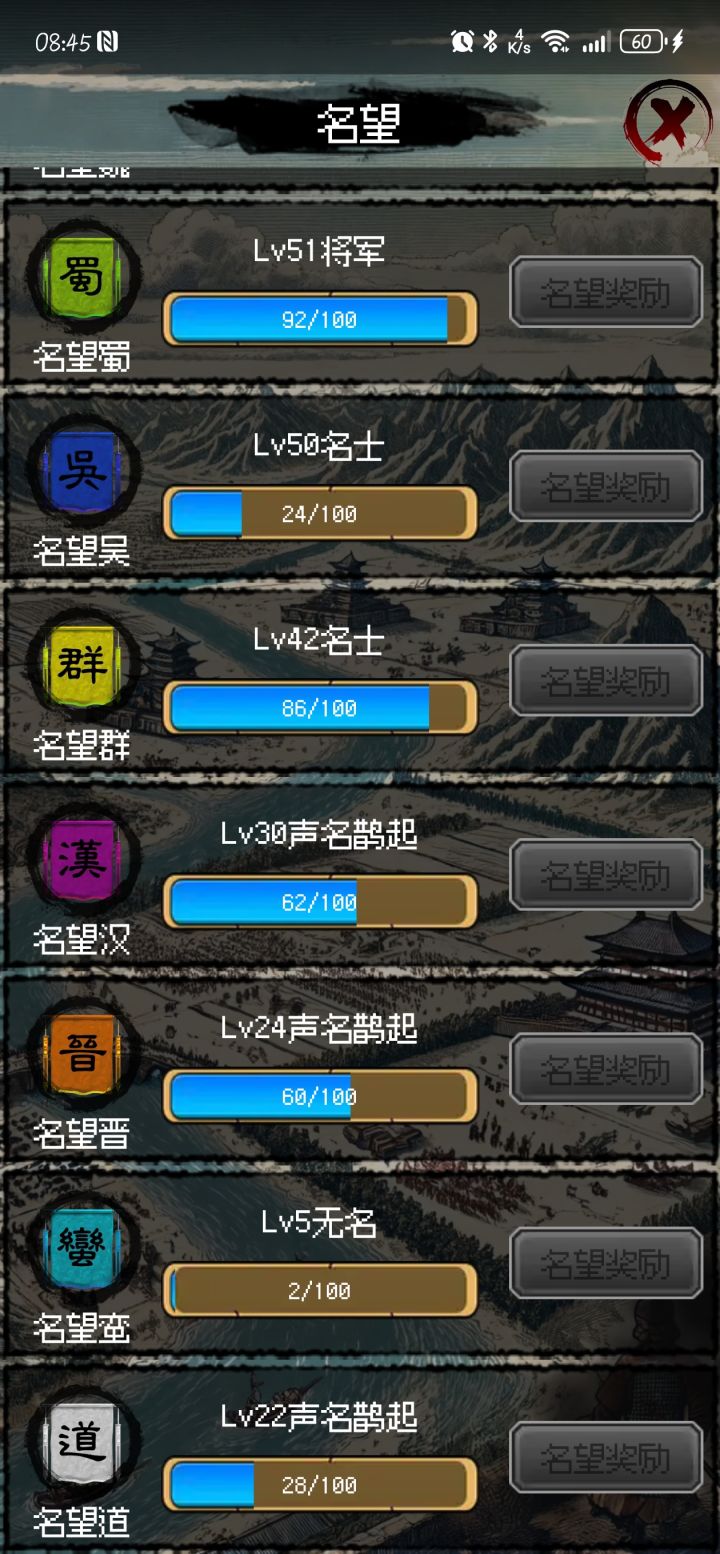Click the 名望奖励 button for 名望晋
The height and width of the screenshot is (1554, 720).
(605, 1066)
